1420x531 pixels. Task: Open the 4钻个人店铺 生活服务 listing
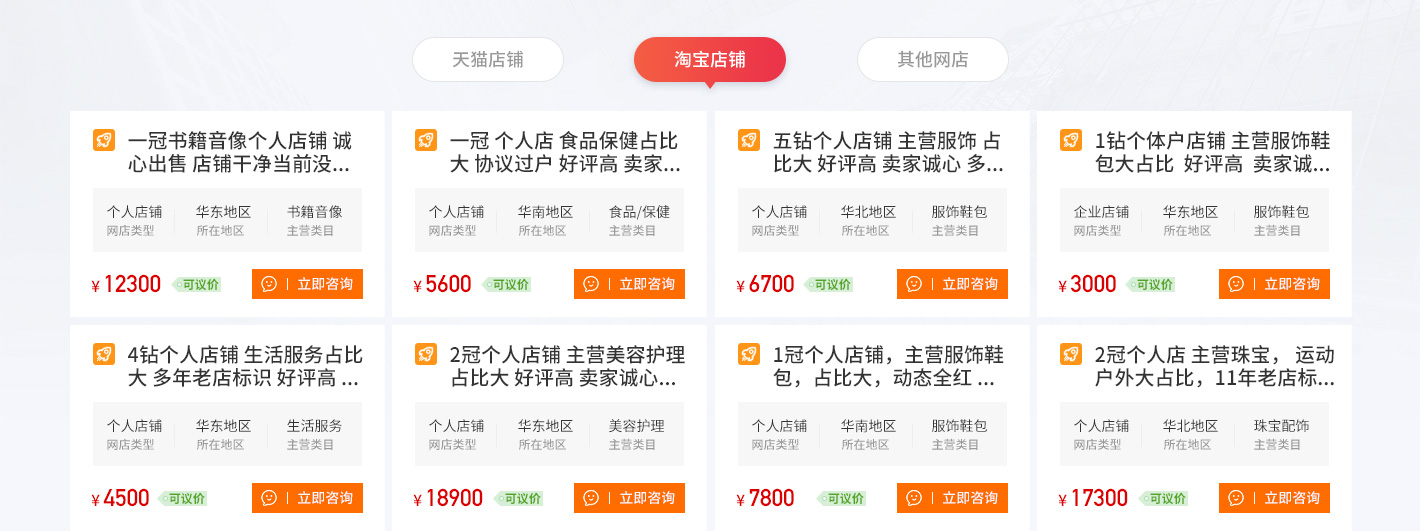coord(244,366)
